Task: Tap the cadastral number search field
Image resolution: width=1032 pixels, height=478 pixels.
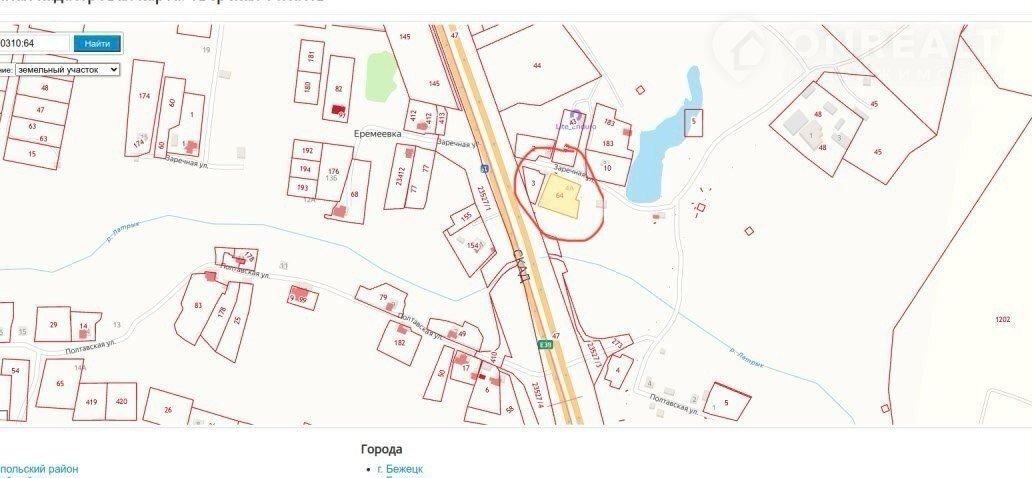Action: 34,44
